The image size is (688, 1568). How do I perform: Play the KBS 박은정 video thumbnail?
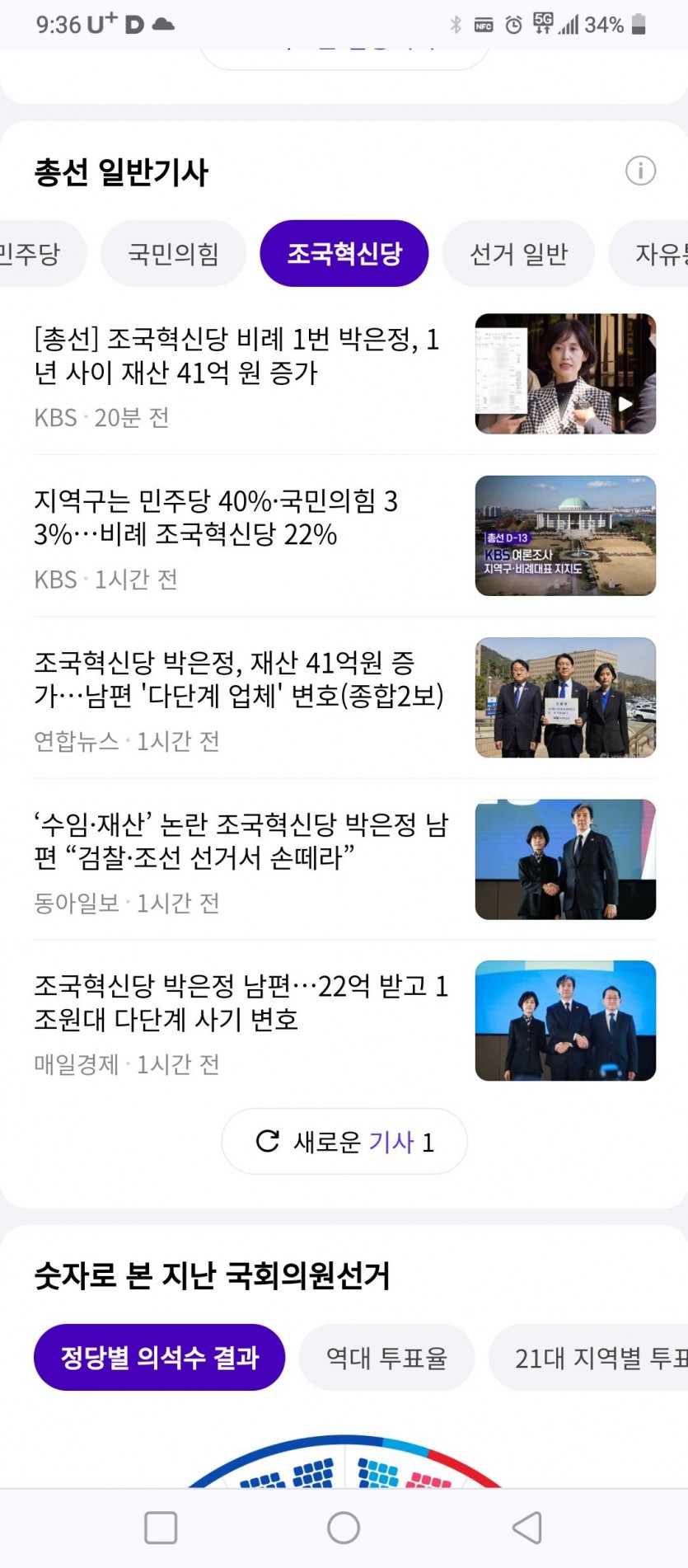point(565,373)
